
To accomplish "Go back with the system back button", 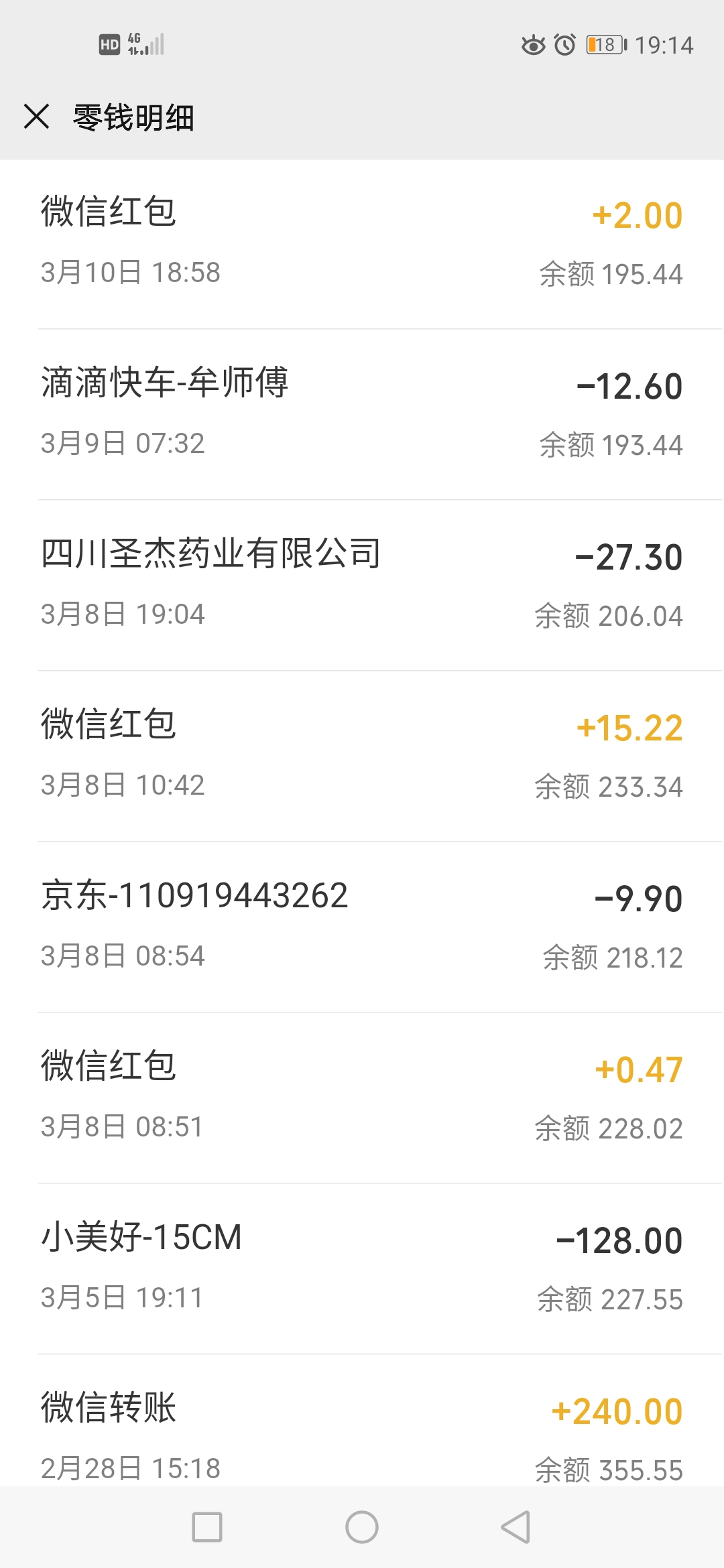I will point(516,1527).
